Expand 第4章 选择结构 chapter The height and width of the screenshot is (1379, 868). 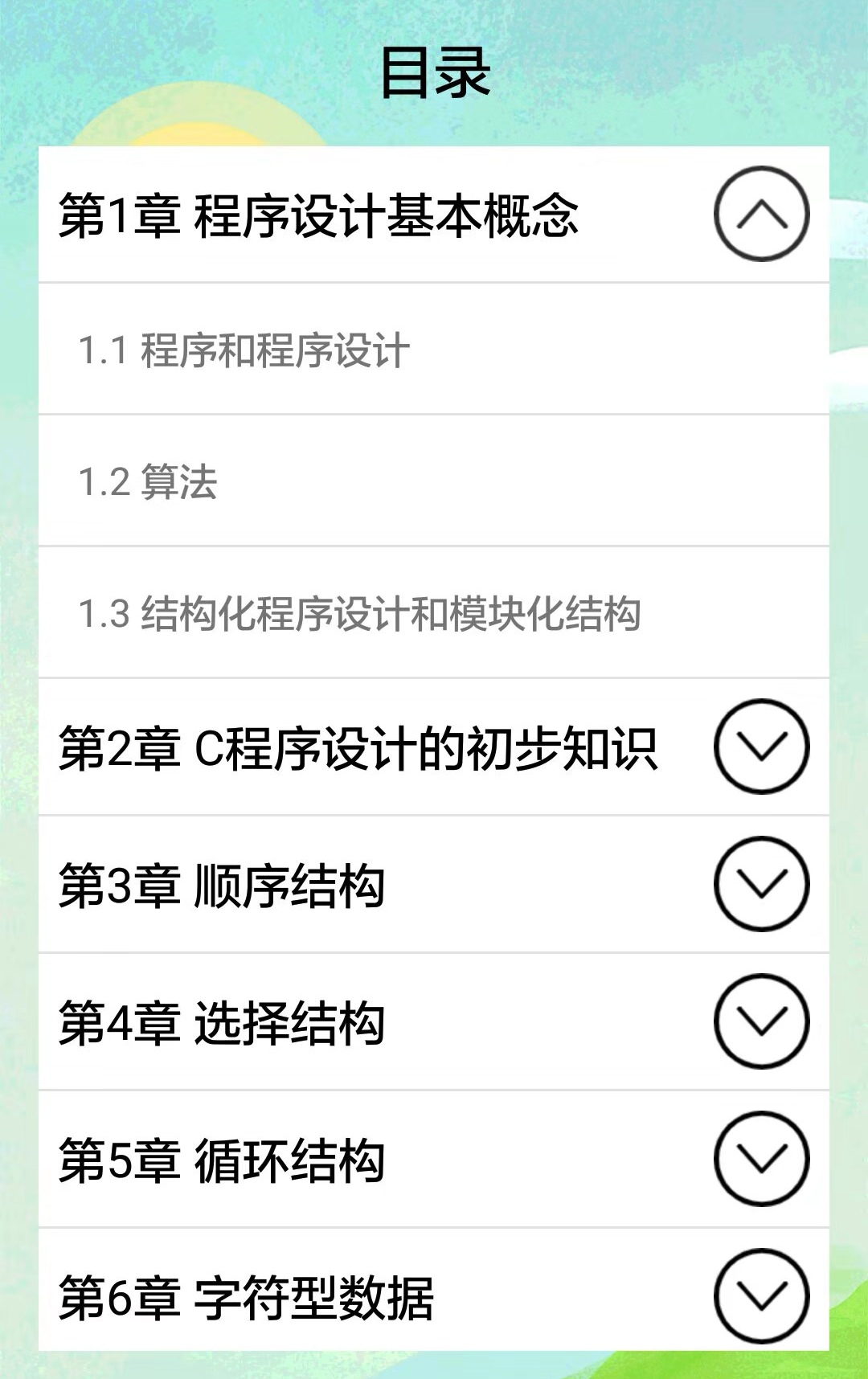(760, 1021)
